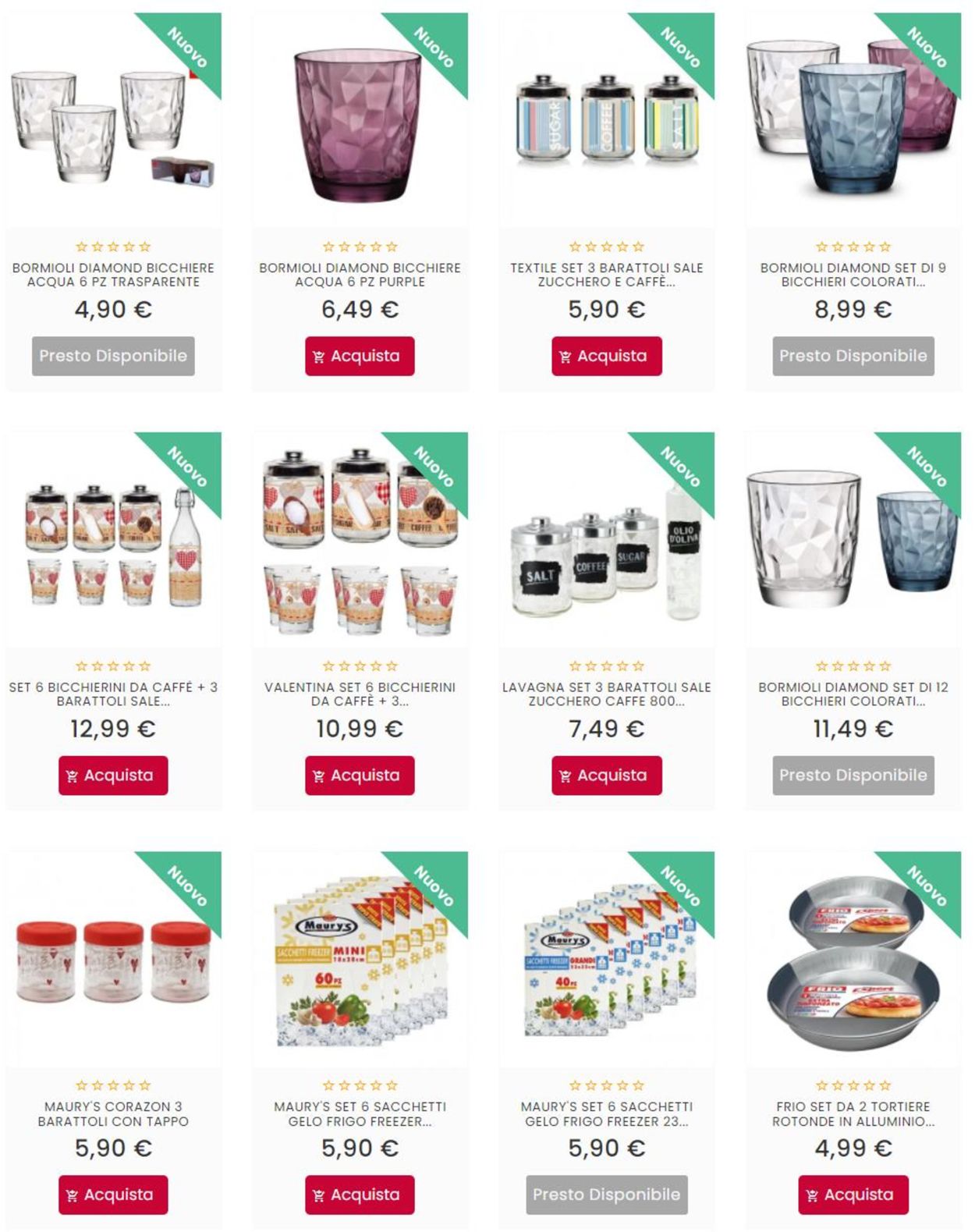The image size is (975, 1232).
Task: Open Textile set 3 barattoli product title
Action: coord(606,275)
